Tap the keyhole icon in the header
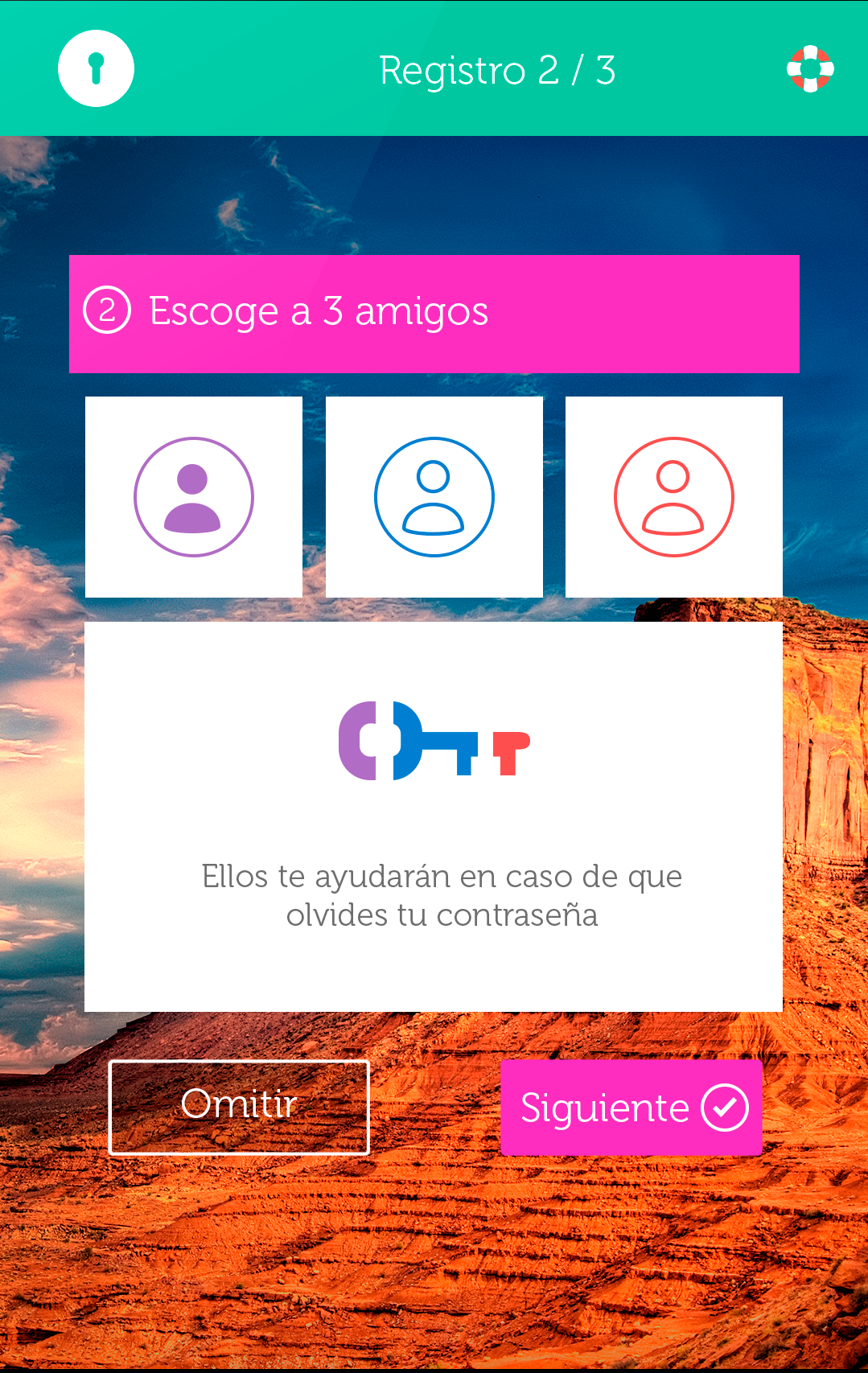Viewport: 868px width, 1373px height. pos(96,68)
